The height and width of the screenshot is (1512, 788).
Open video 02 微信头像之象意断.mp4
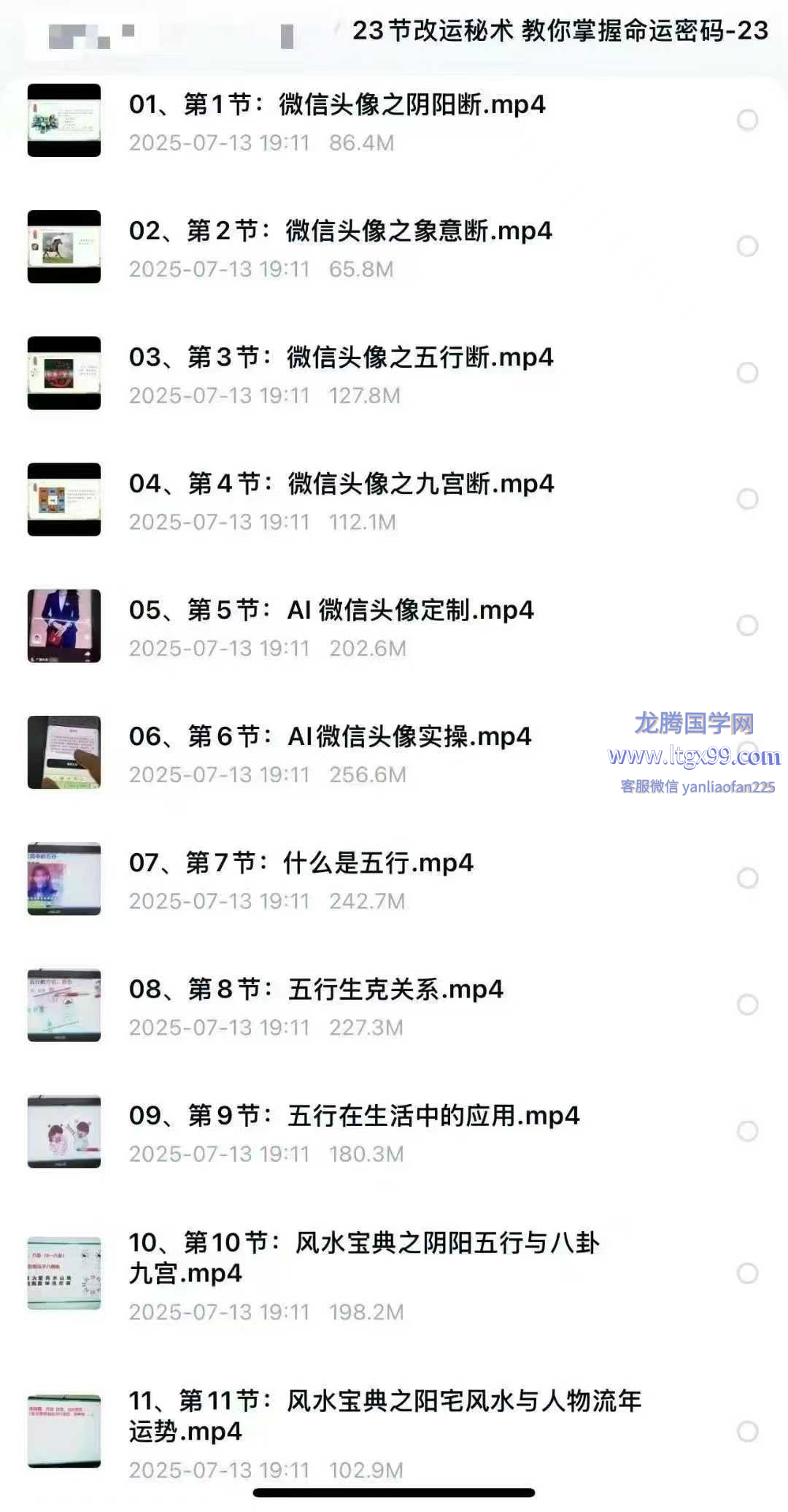tap(340, 231)
